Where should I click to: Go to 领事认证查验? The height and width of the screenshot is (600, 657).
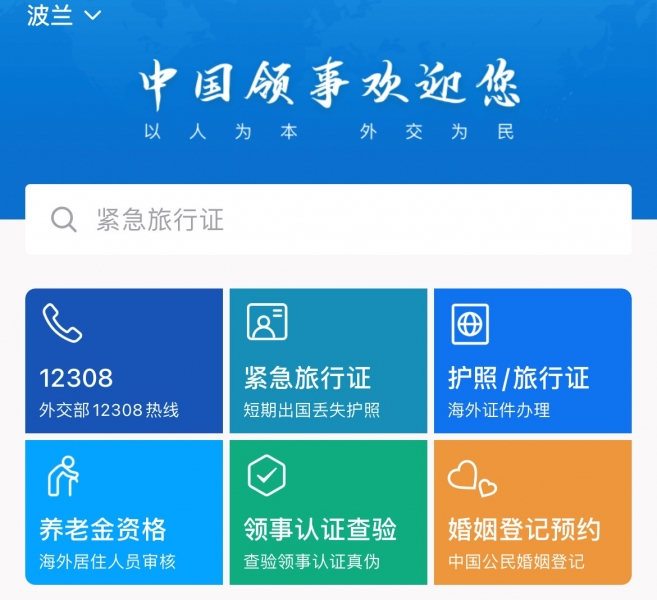pos(328,512)
